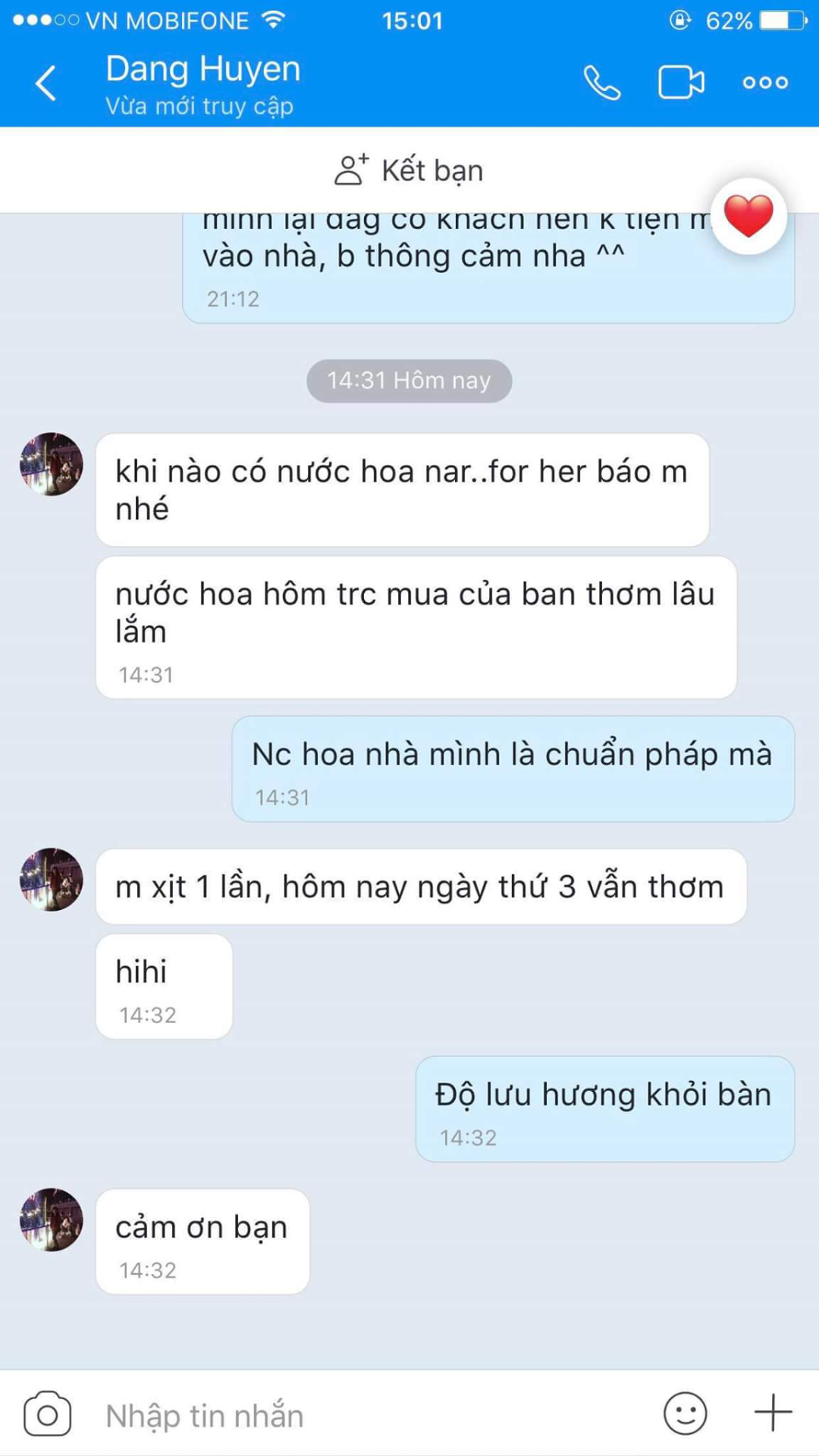Open the three-dot options menu
The image size is (819, 1456).
click(765, 83)
